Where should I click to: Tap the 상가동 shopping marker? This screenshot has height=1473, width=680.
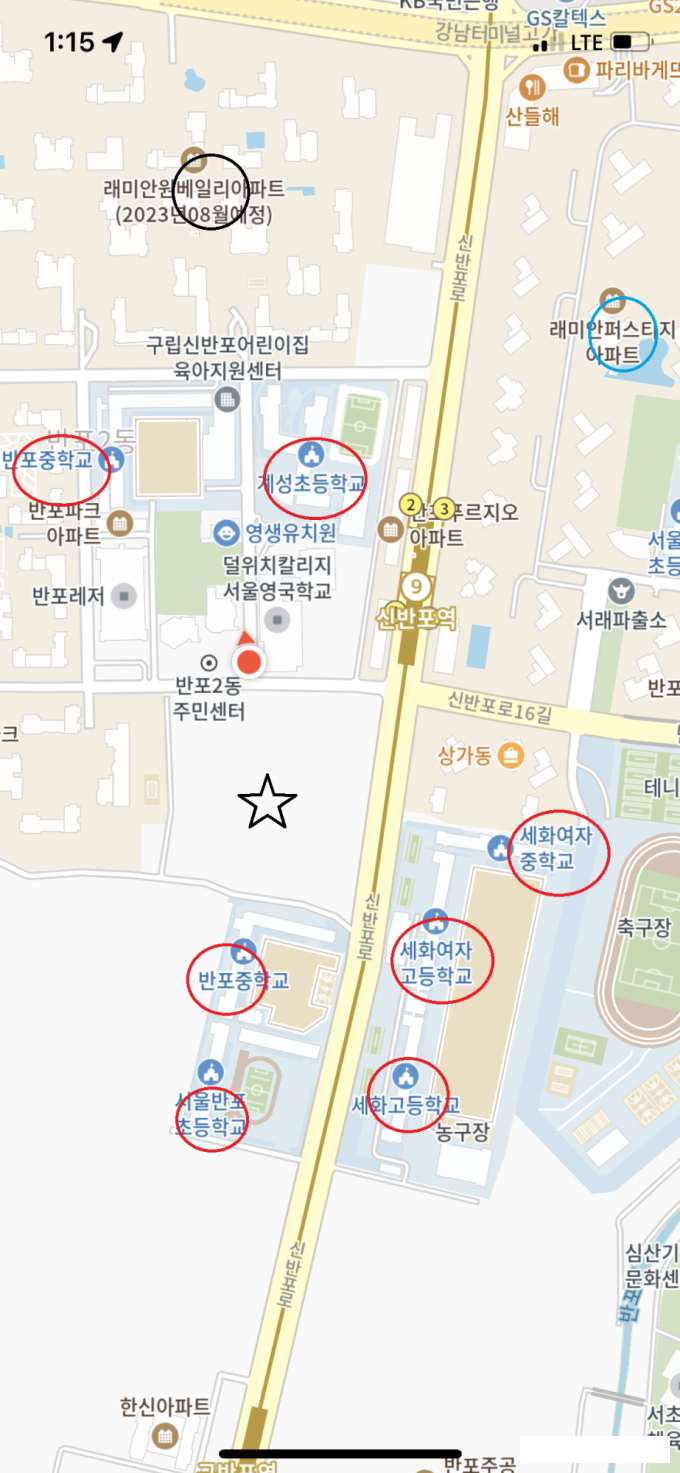click(512, 754)
